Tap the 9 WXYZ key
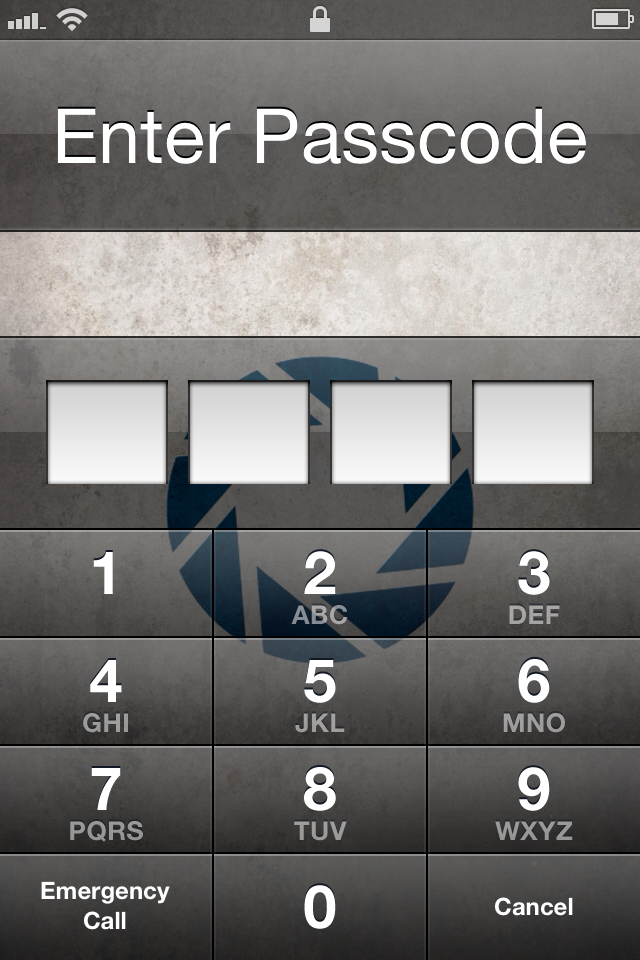This screenshot has width=640, height=960. (x=534, y=800)
